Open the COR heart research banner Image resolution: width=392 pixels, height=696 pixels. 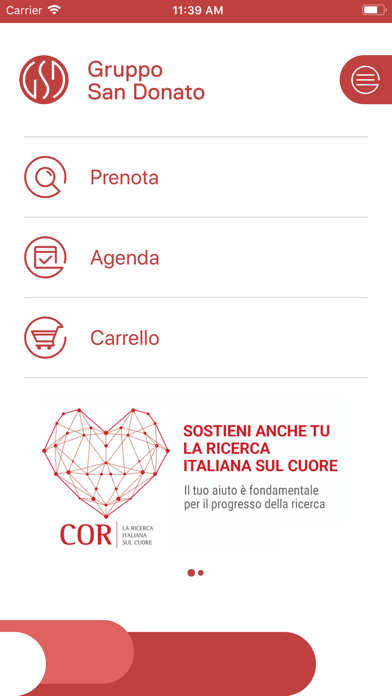point(194,475)
